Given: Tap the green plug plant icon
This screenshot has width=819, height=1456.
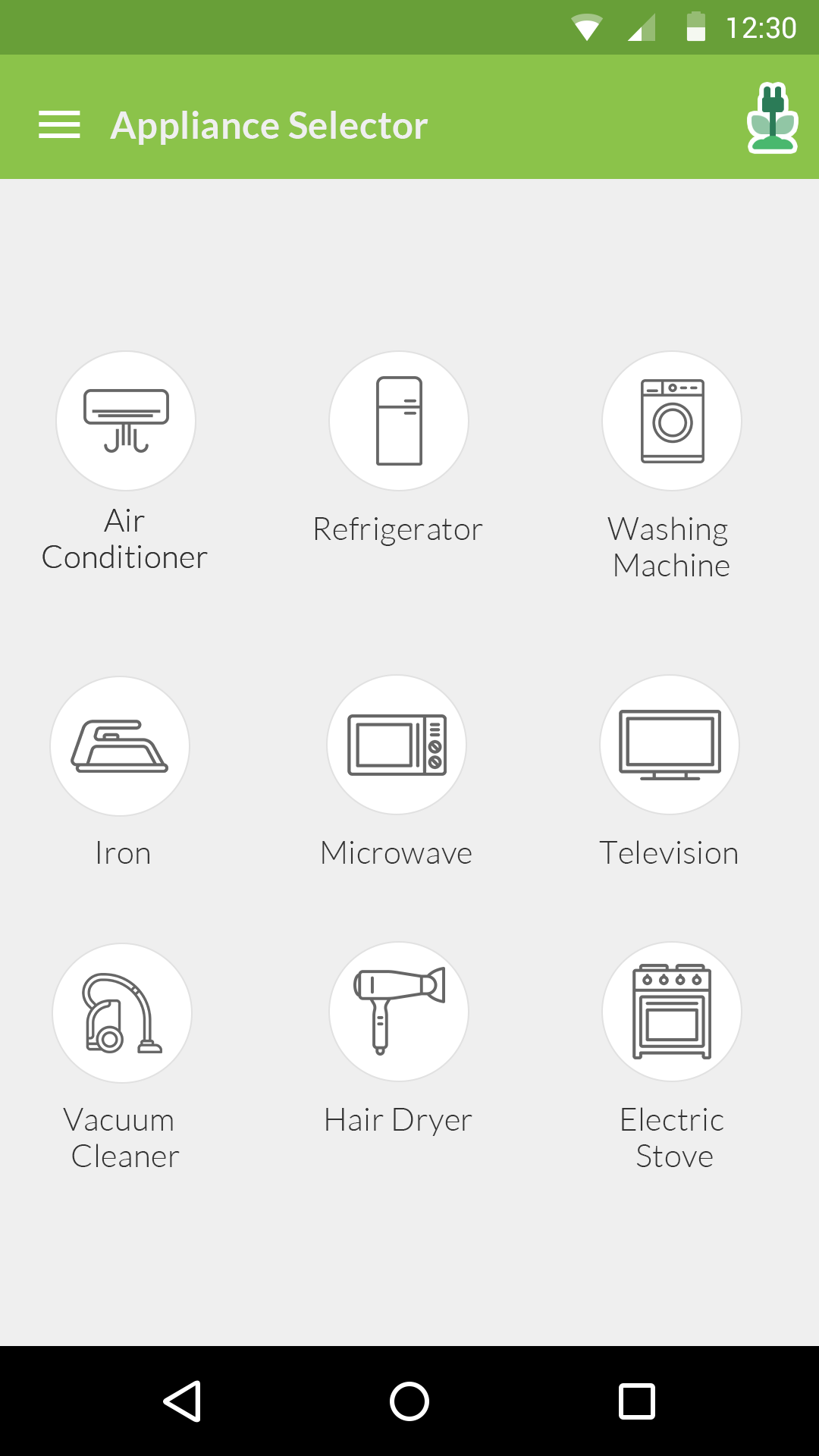Looking at the screenshot, I should coord(772,119).
